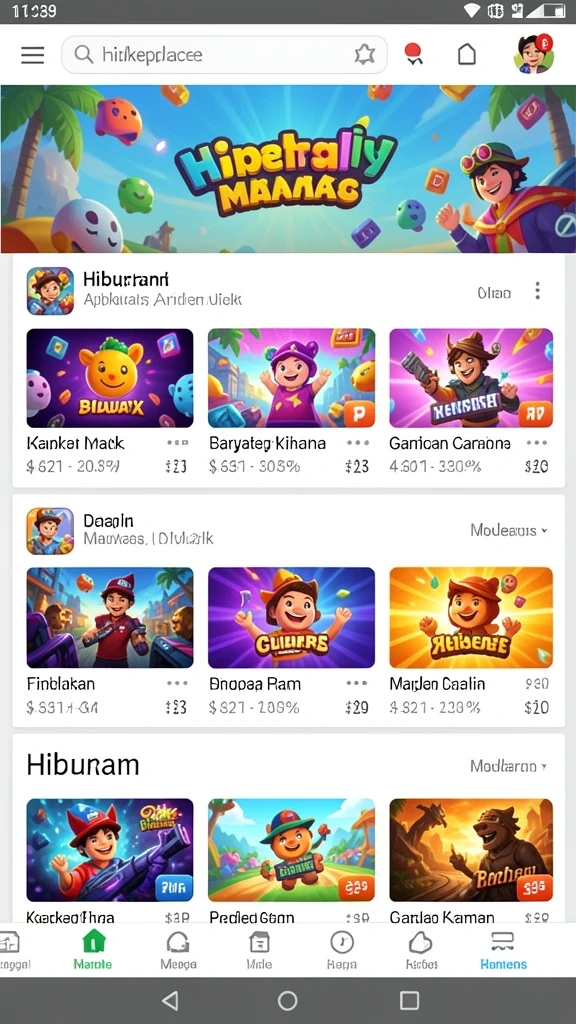576x1024 pixels.
Task: Switch to the Hepa tab
Action: pos(342,950)
